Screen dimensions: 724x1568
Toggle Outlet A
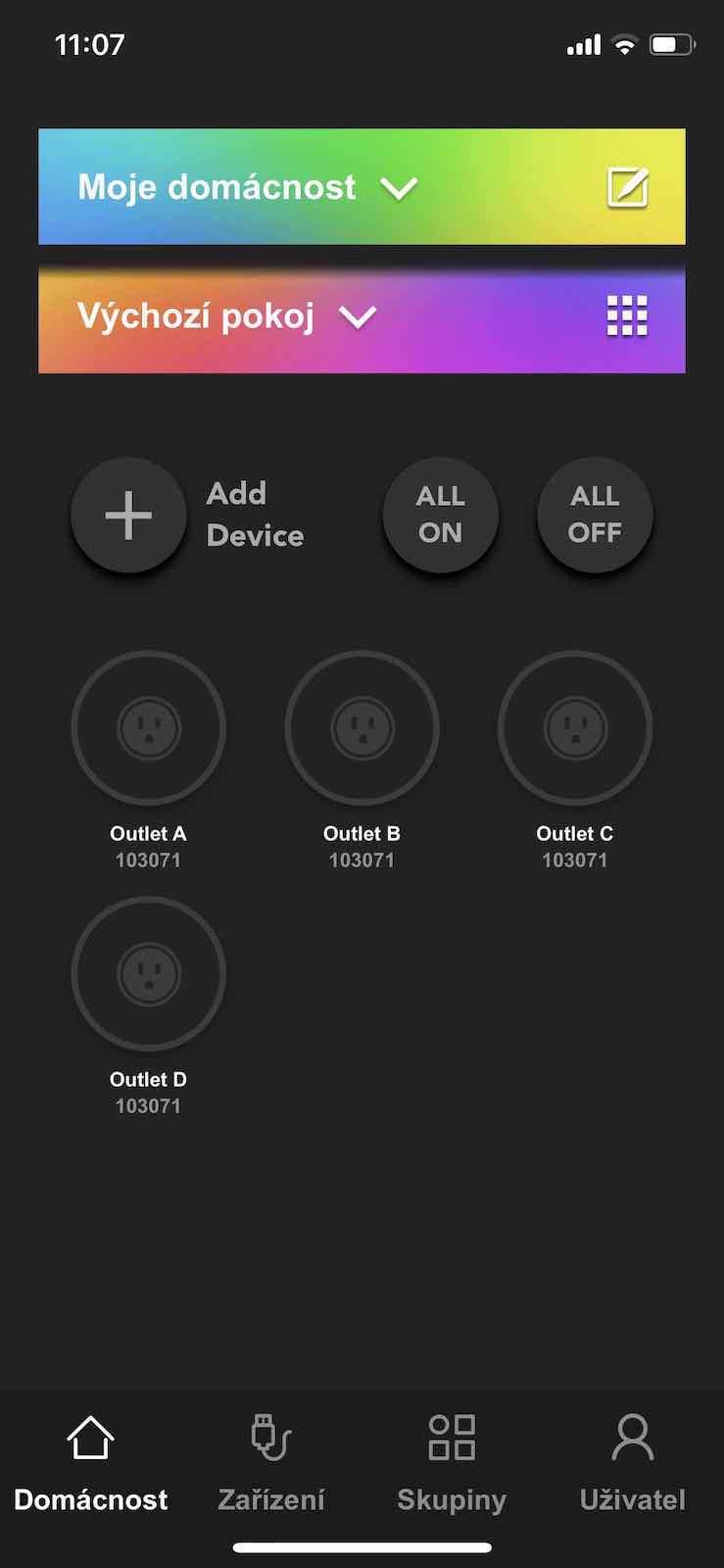(x=149, y=728)
